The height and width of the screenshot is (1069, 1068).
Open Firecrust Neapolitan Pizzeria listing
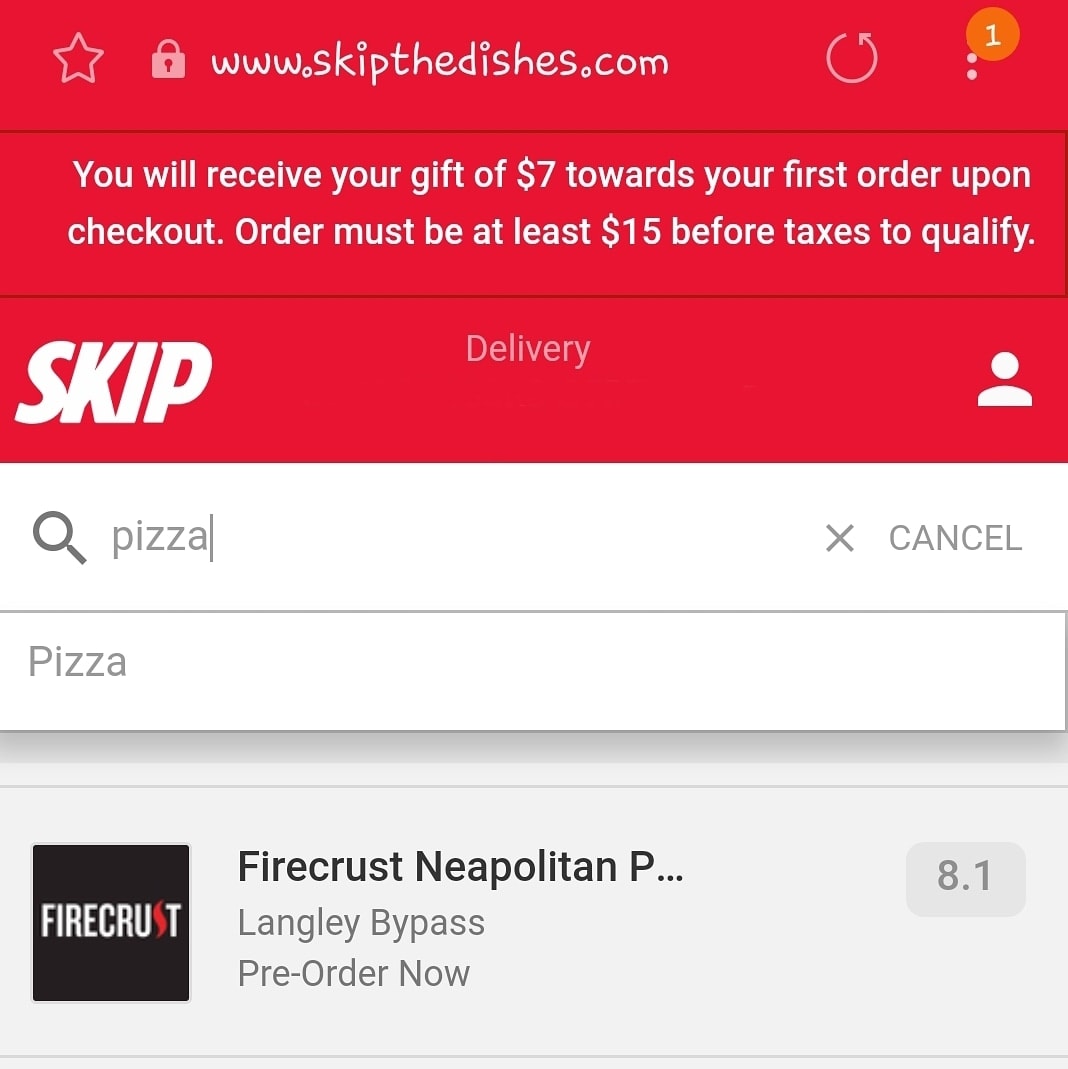460,920
